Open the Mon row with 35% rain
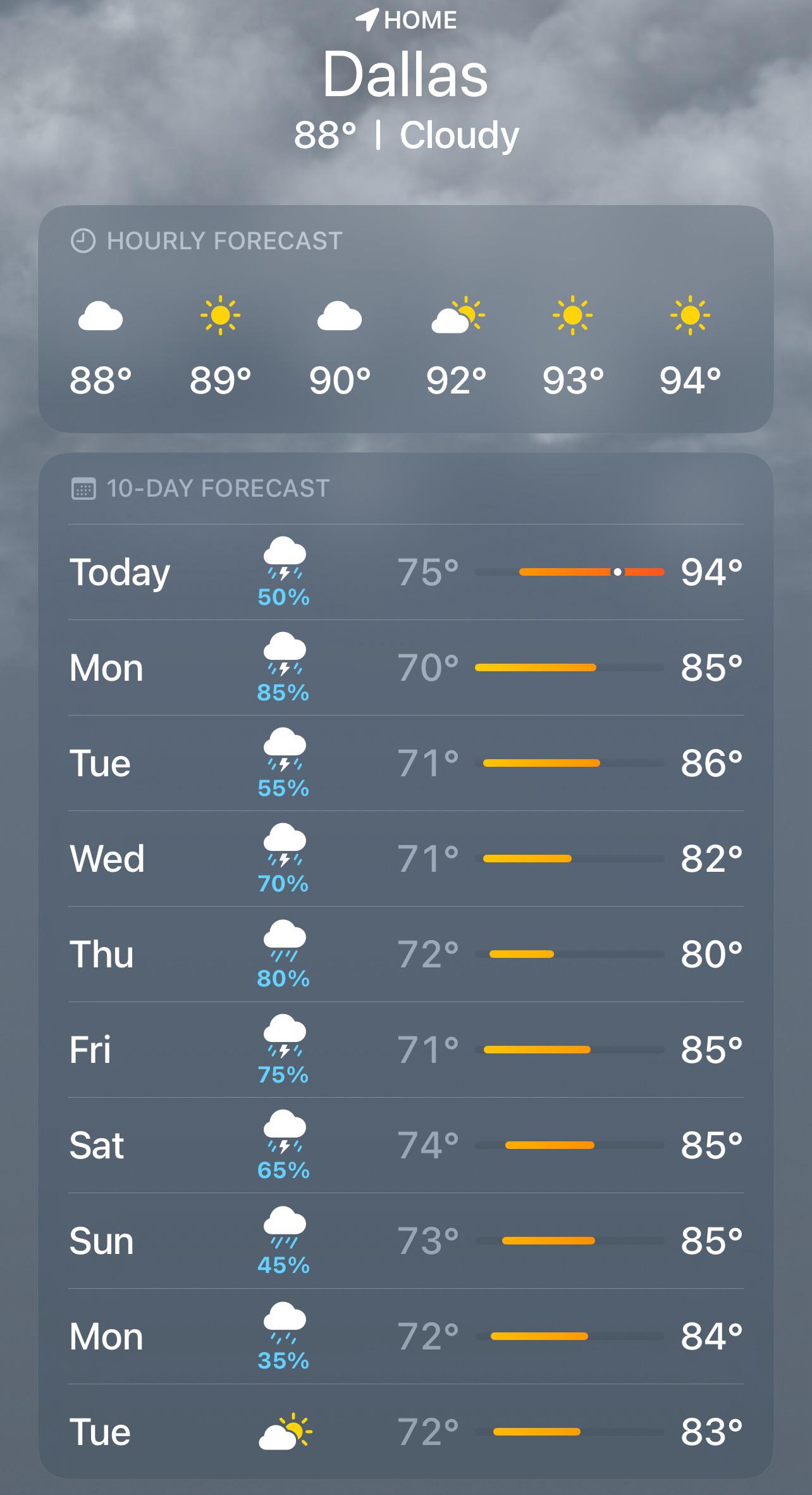The height and width of the screenshot is (1495, 812). pos(406,1336)
